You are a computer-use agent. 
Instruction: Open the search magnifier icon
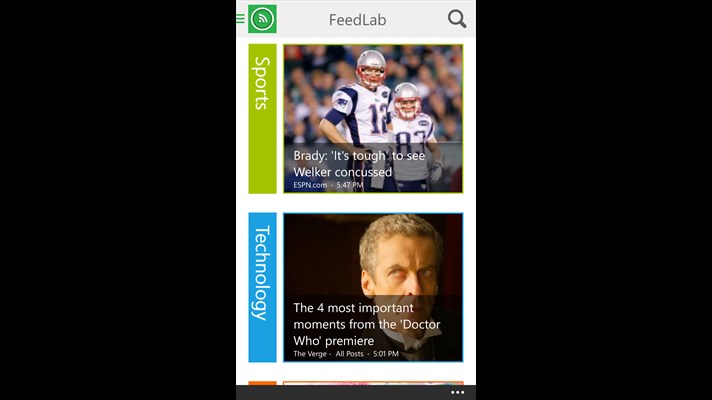[457, 19]
